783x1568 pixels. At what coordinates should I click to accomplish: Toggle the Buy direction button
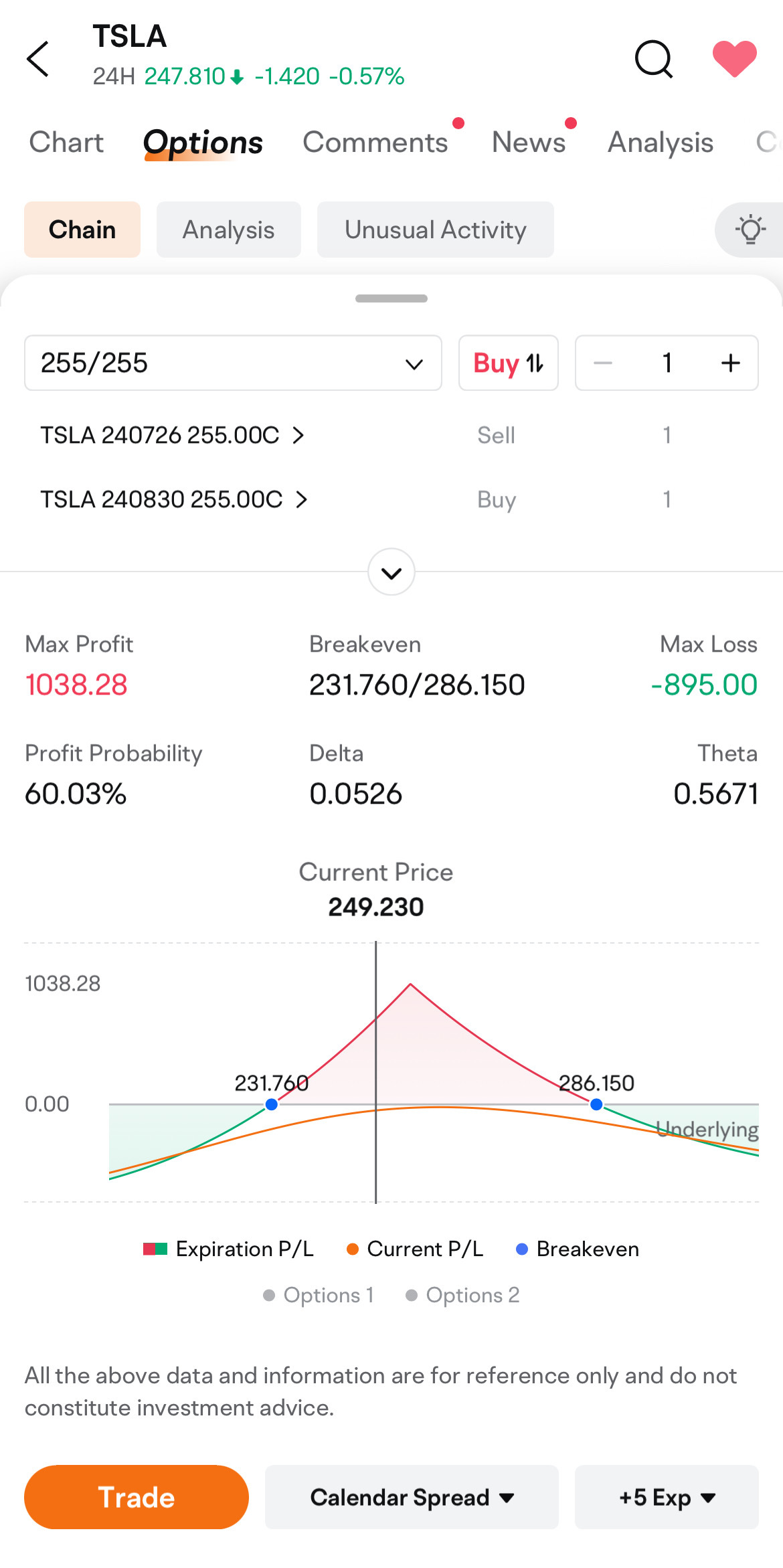[509, 363]
